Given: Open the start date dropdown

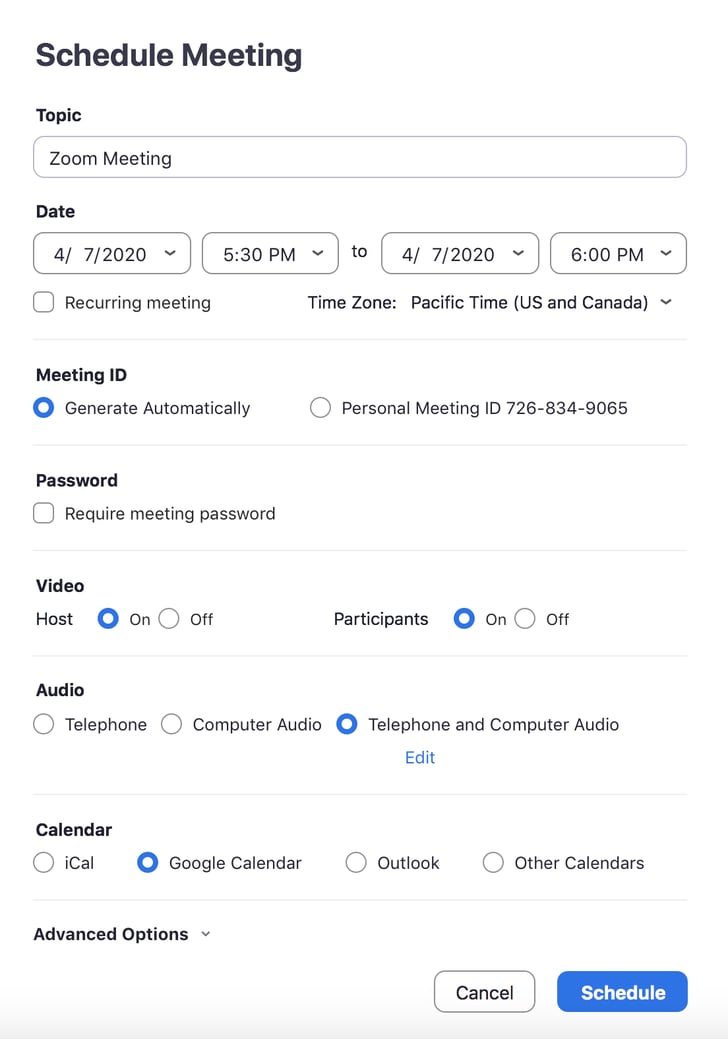Looking at the screenshot, I should [x=111, y=253].
